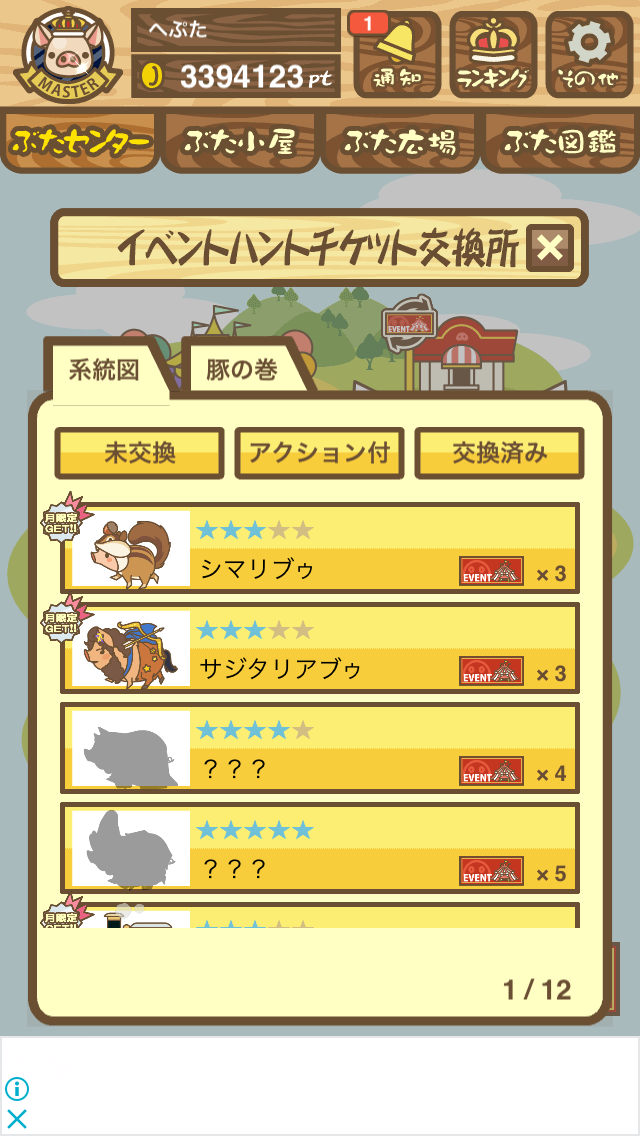
Task: Tap the MASTER pig profile badge
Action: coord(67,54)
